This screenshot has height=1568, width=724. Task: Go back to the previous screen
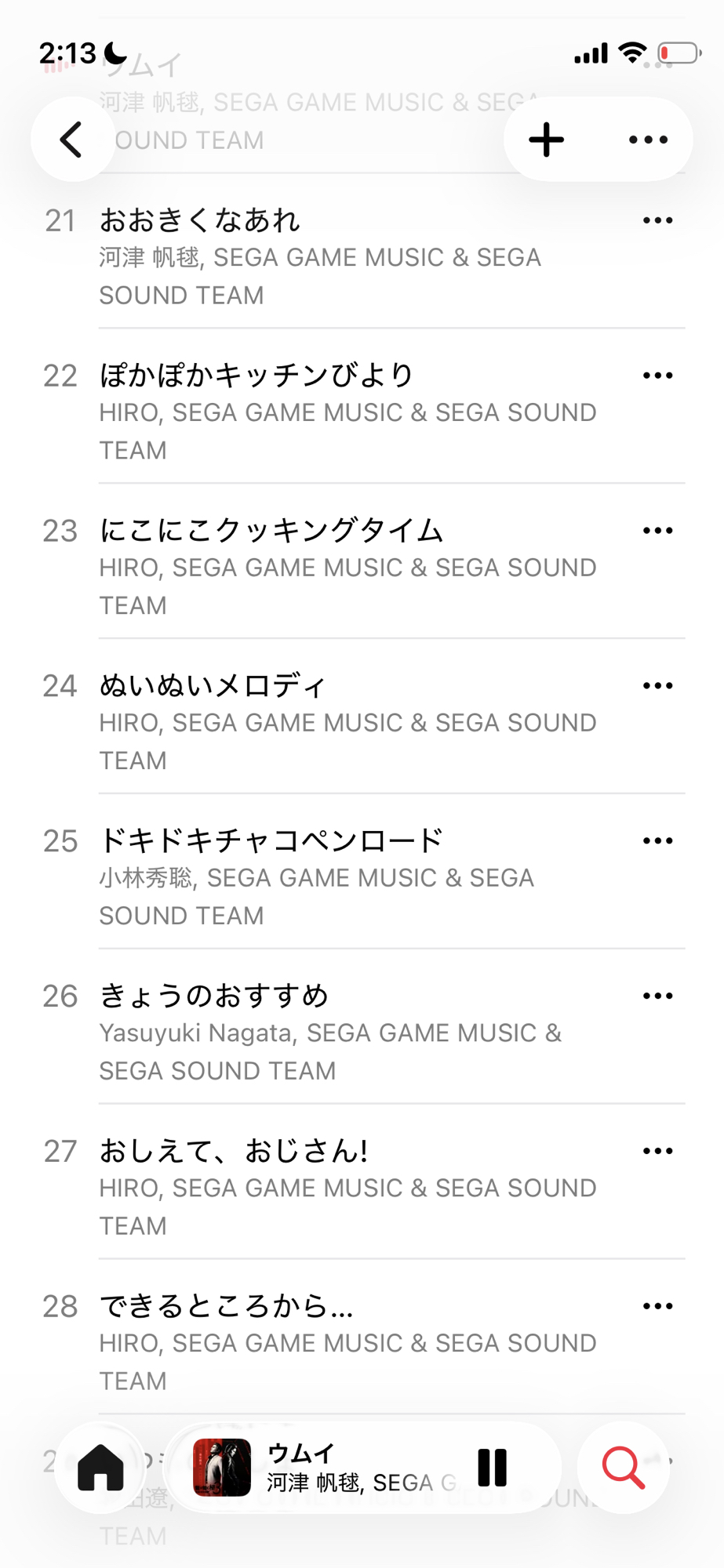pos(72,140)
